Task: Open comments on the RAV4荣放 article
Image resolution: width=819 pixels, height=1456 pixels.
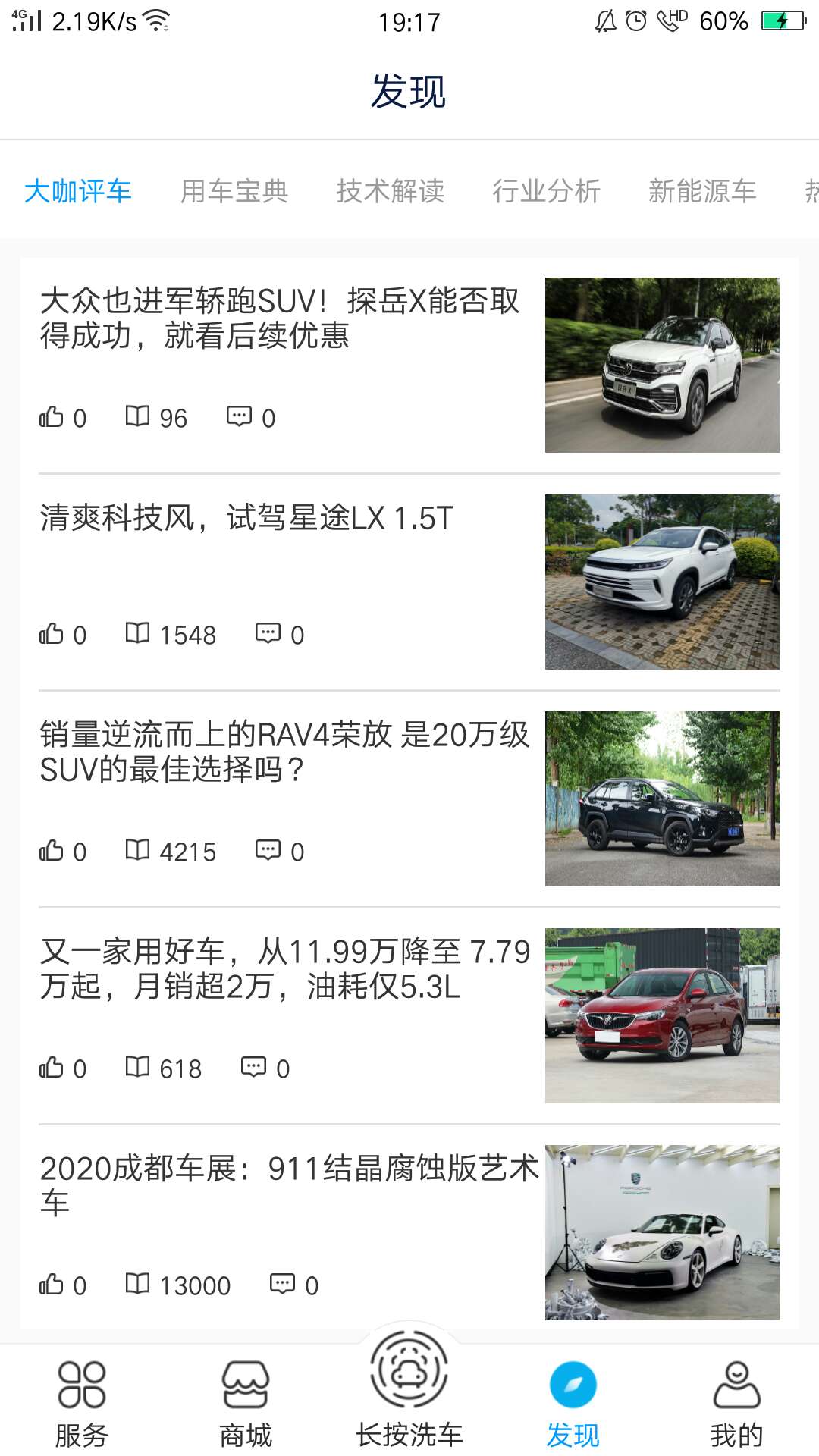Action: point(268,851)
